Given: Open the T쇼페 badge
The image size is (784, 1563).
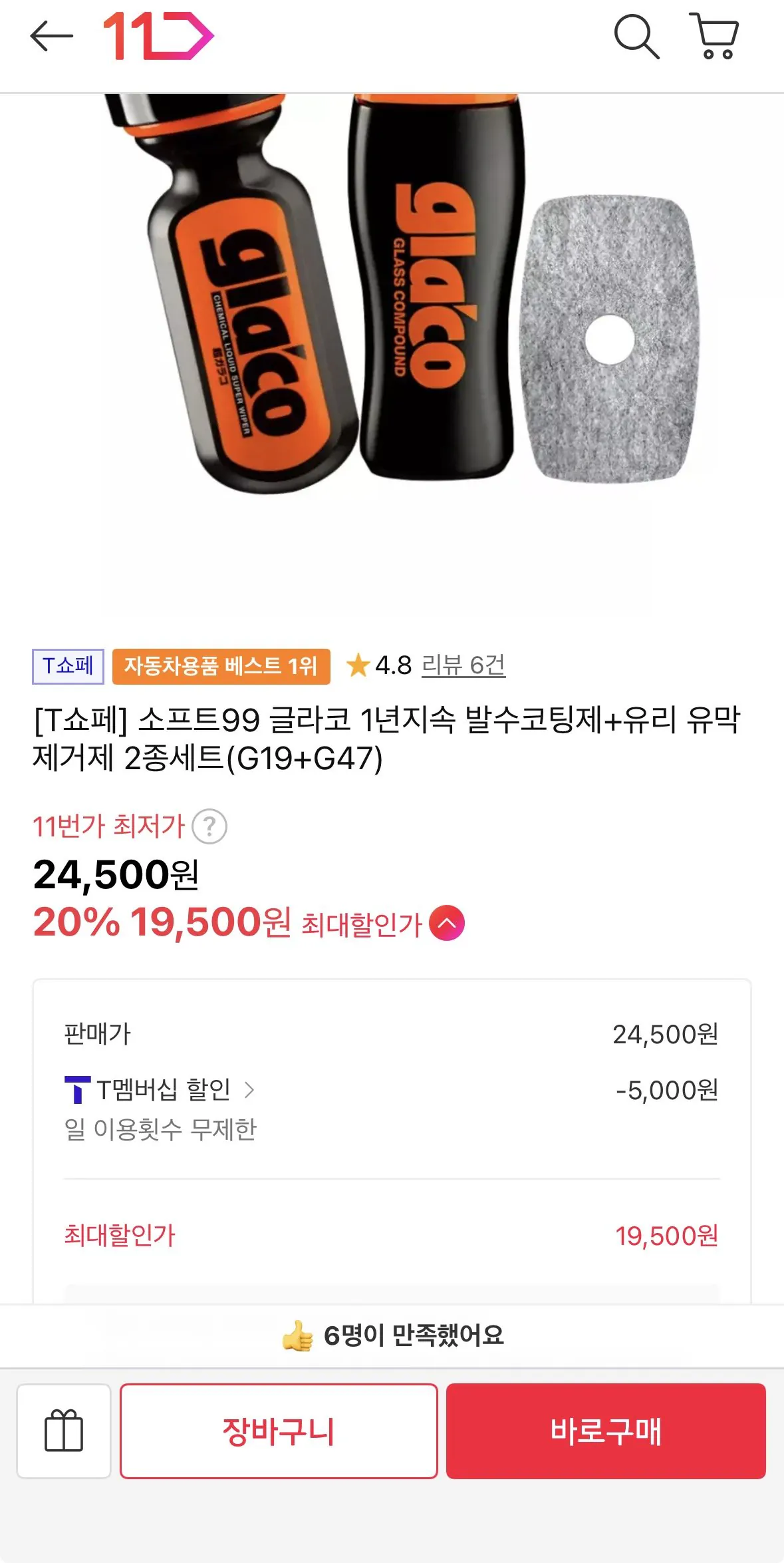Looking at the screenshot, I should 68,666.
